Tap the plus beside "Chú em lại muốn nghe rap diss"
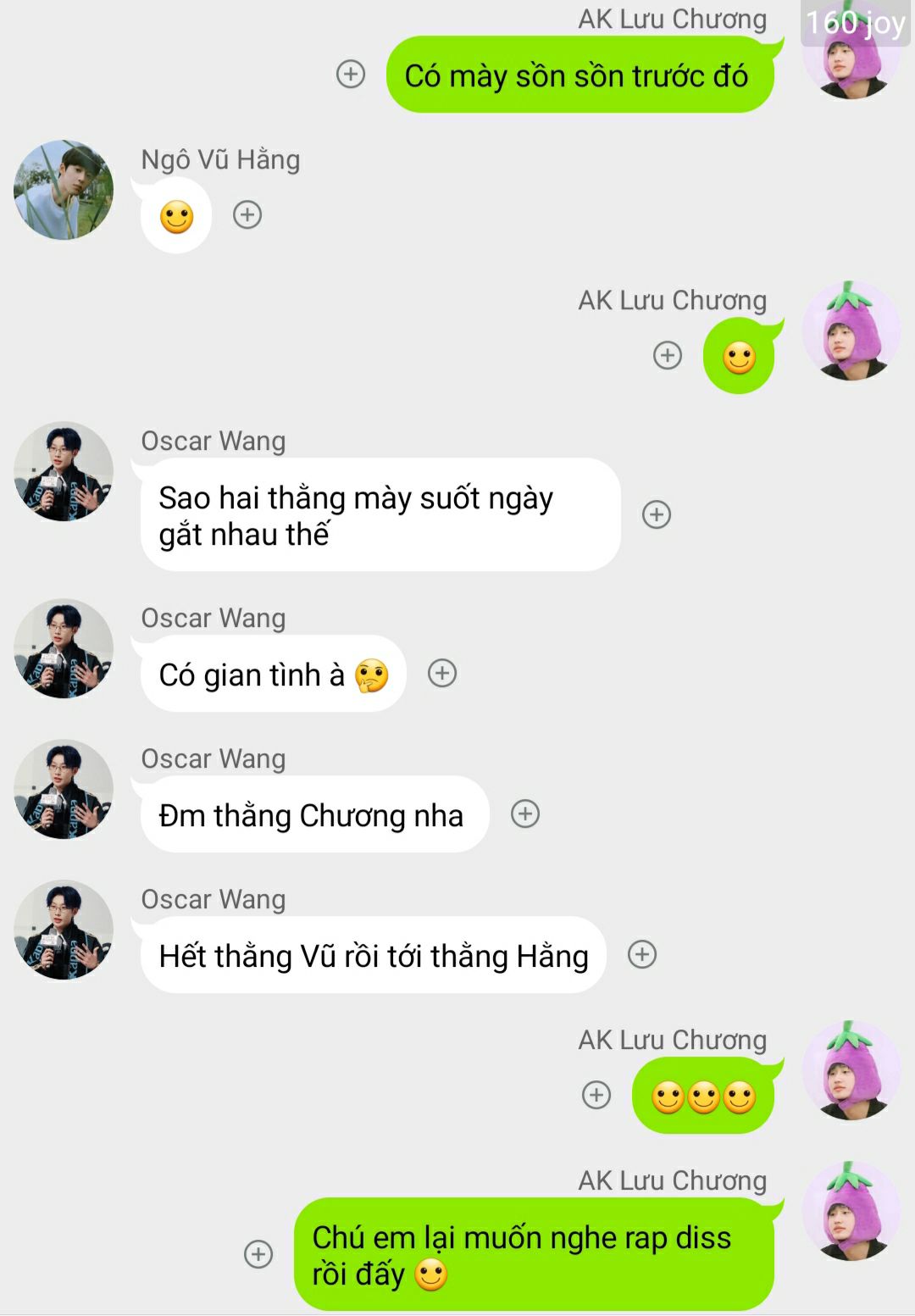The image size is (915, 1316). pyautogui.click(x=258, y=1254)
